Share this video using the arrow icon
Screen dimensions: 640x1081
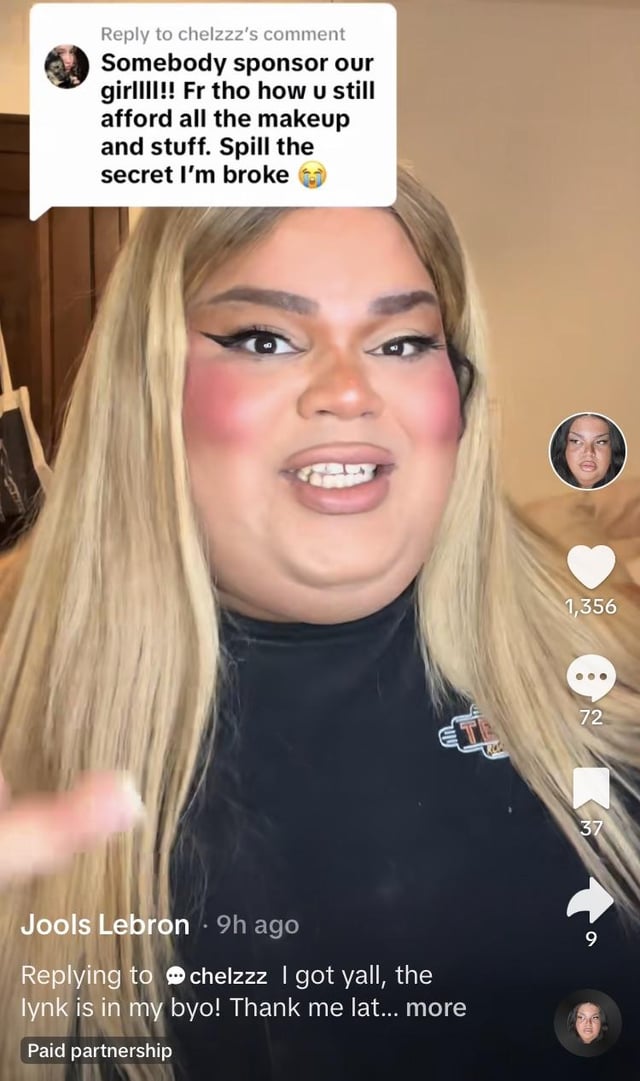coord(590,899)
